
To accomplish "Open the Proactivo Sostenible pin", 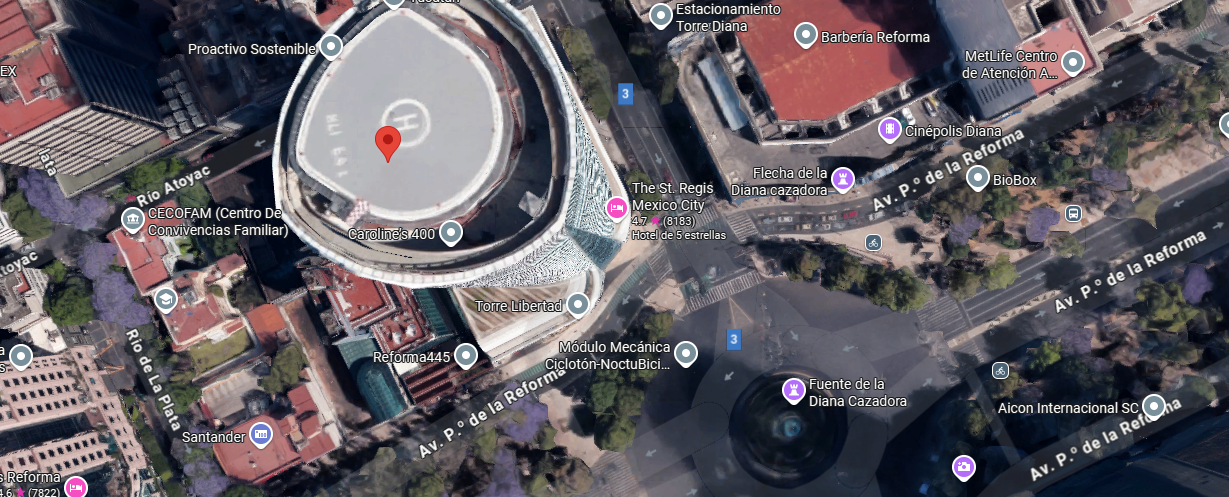I will [331, 47].
